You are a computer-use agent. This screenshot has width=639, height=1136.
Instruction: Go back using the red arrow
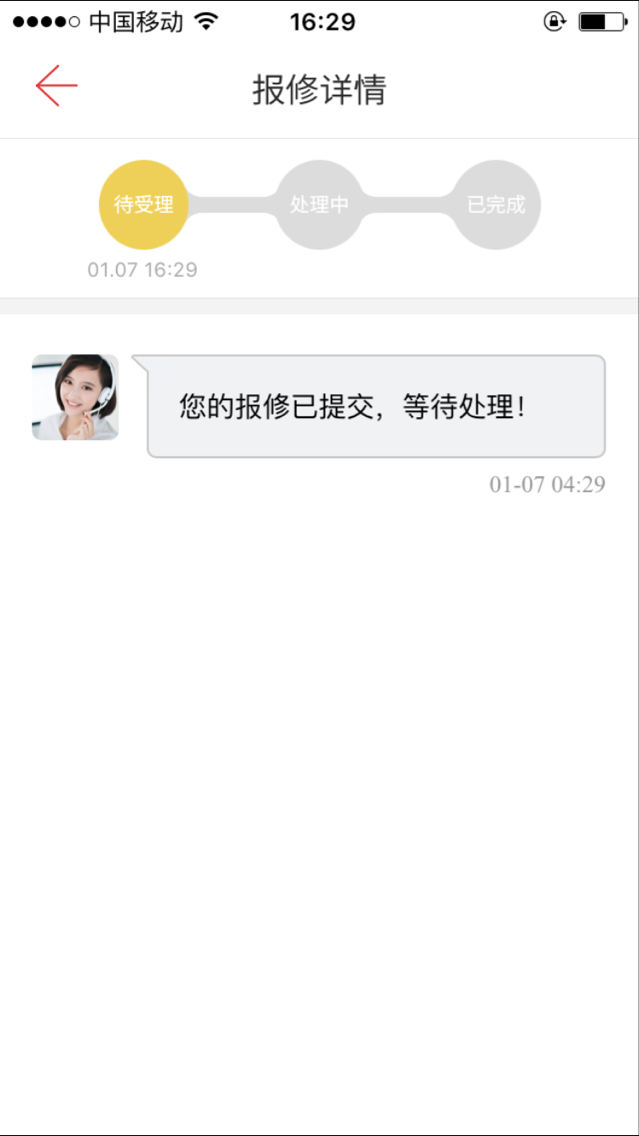[56, 87]
